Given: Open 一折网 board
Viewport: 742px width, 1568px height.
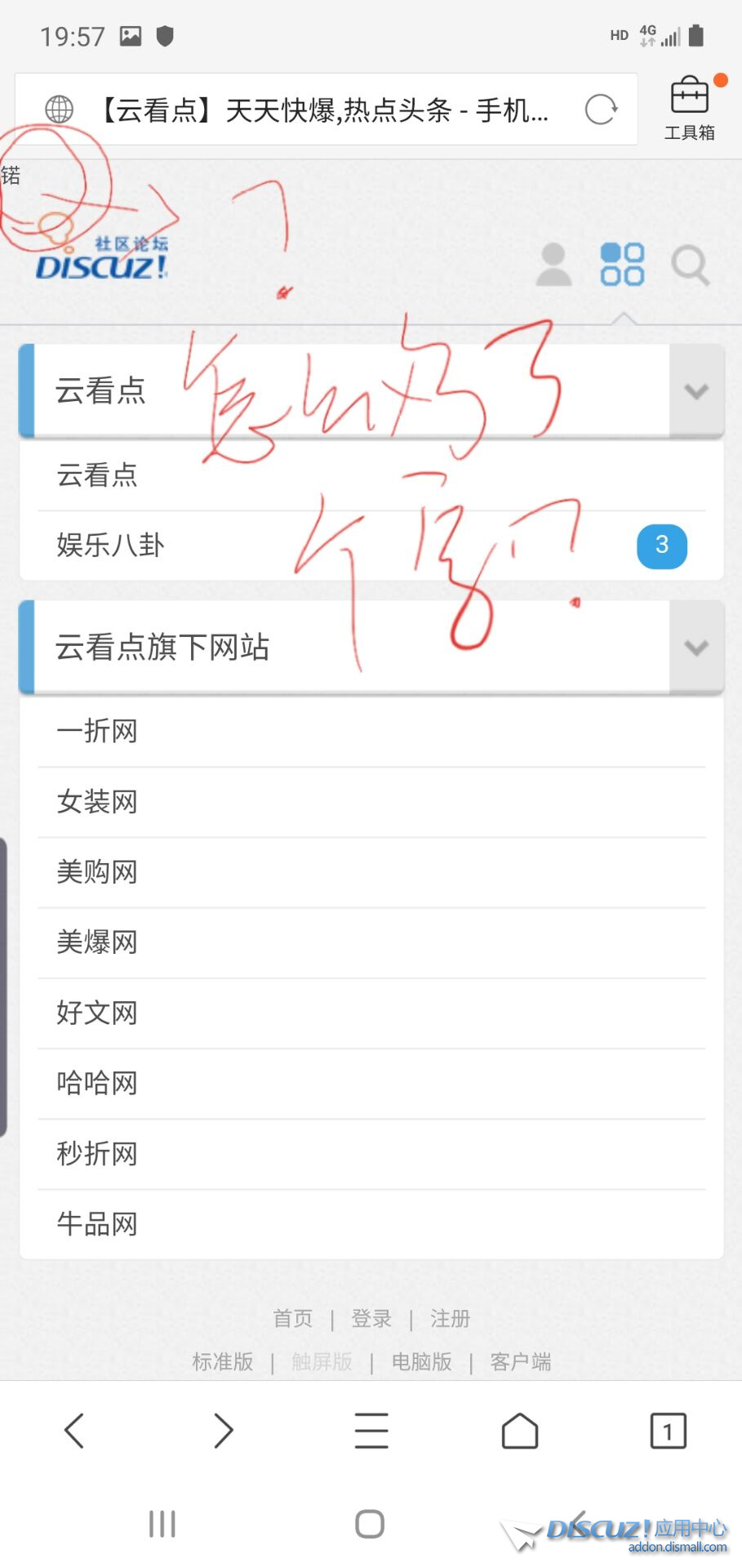Looking at the screenshot, I should [x=97, y=731].
